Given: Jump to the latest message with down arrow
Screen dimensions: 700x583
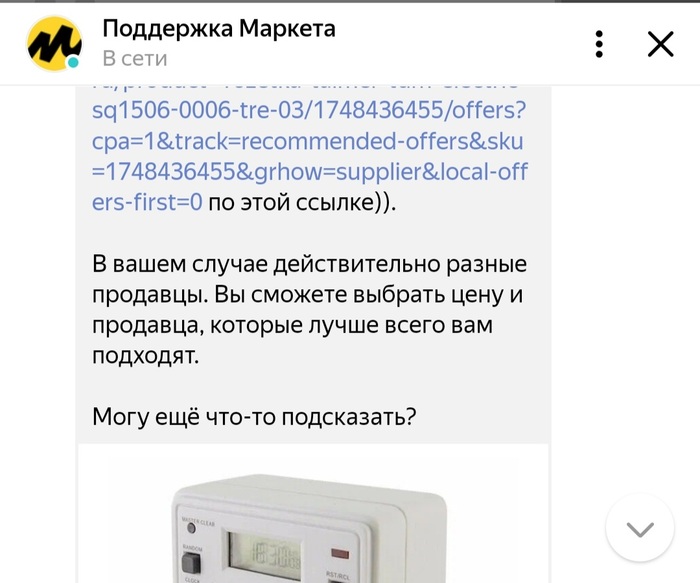Looking at the screenshot, I should coord(640,528).
